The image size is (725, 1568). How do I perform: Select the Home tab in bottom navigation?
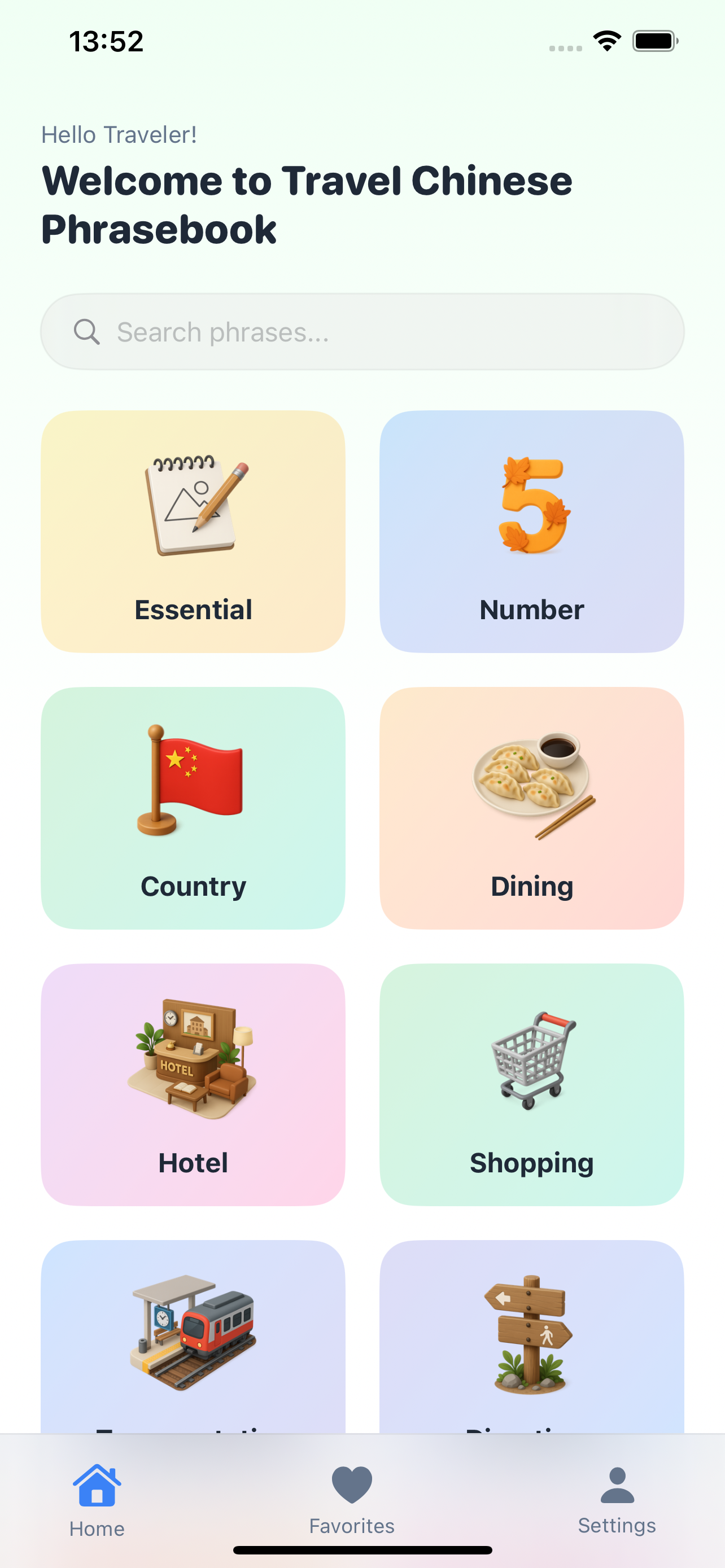click(97, 1497)
